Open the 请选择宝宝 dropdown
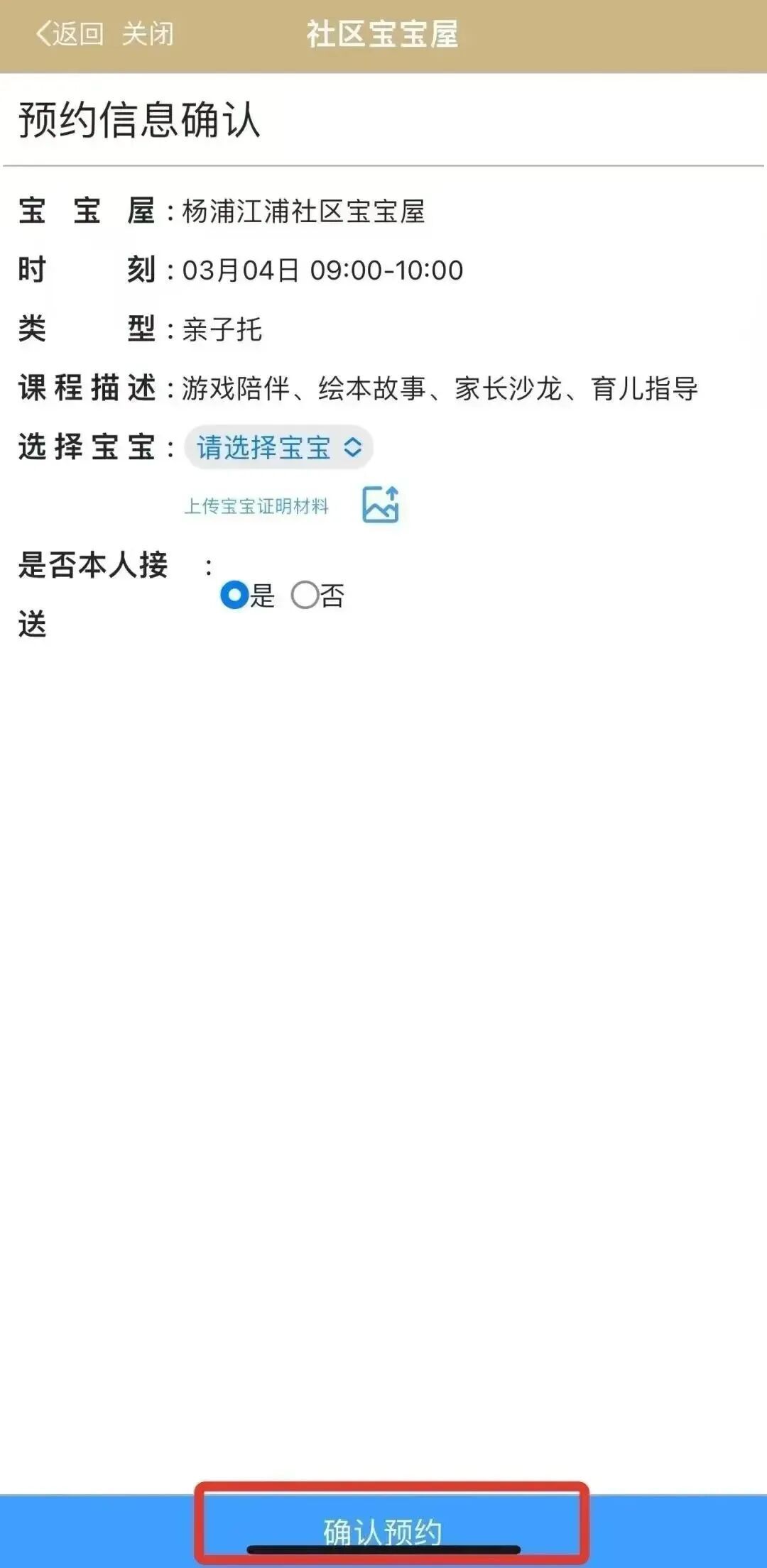 pyautogui.click(x=278, y=447)
